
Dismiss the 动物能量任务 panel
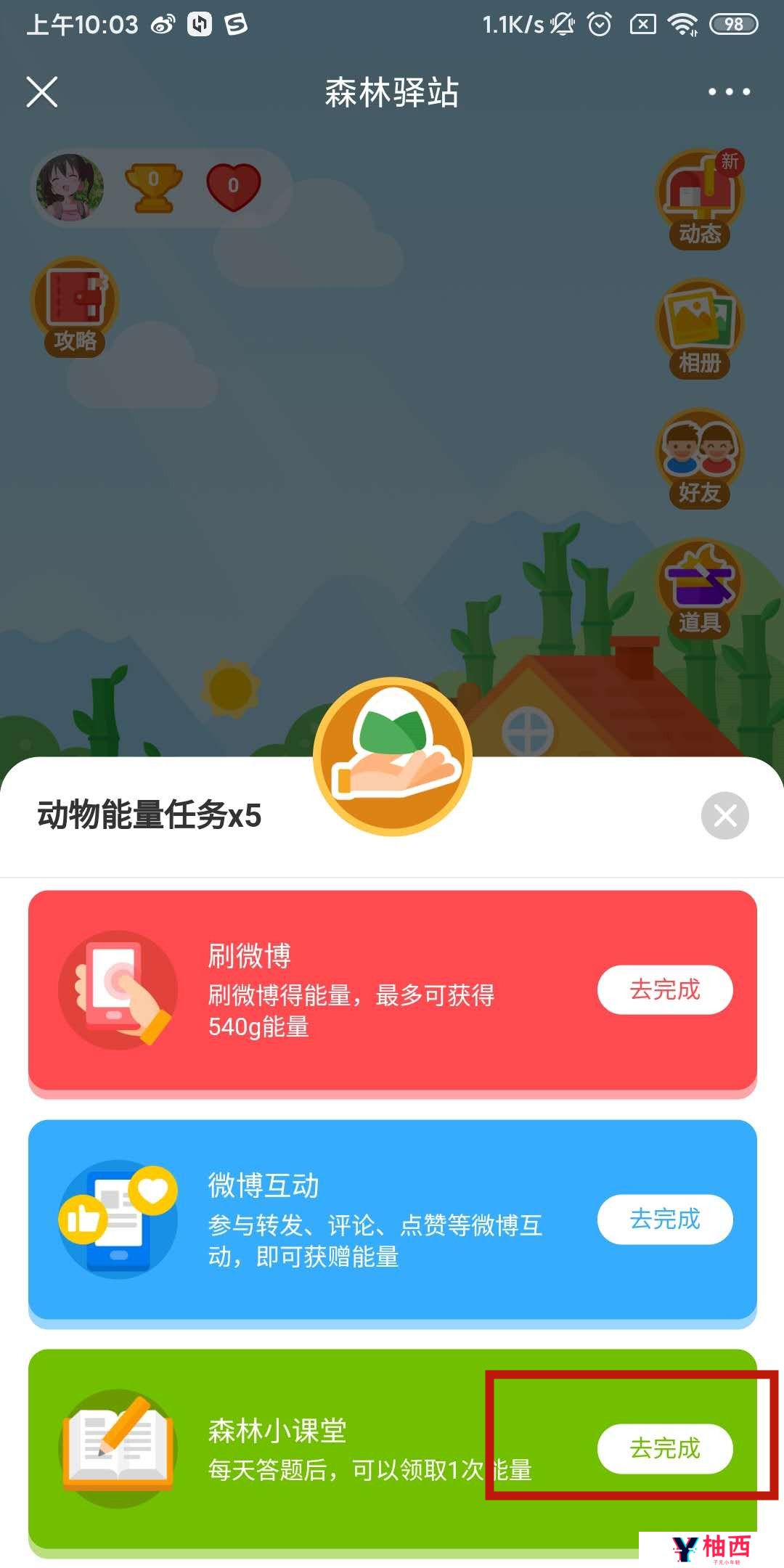pos(724,815)
